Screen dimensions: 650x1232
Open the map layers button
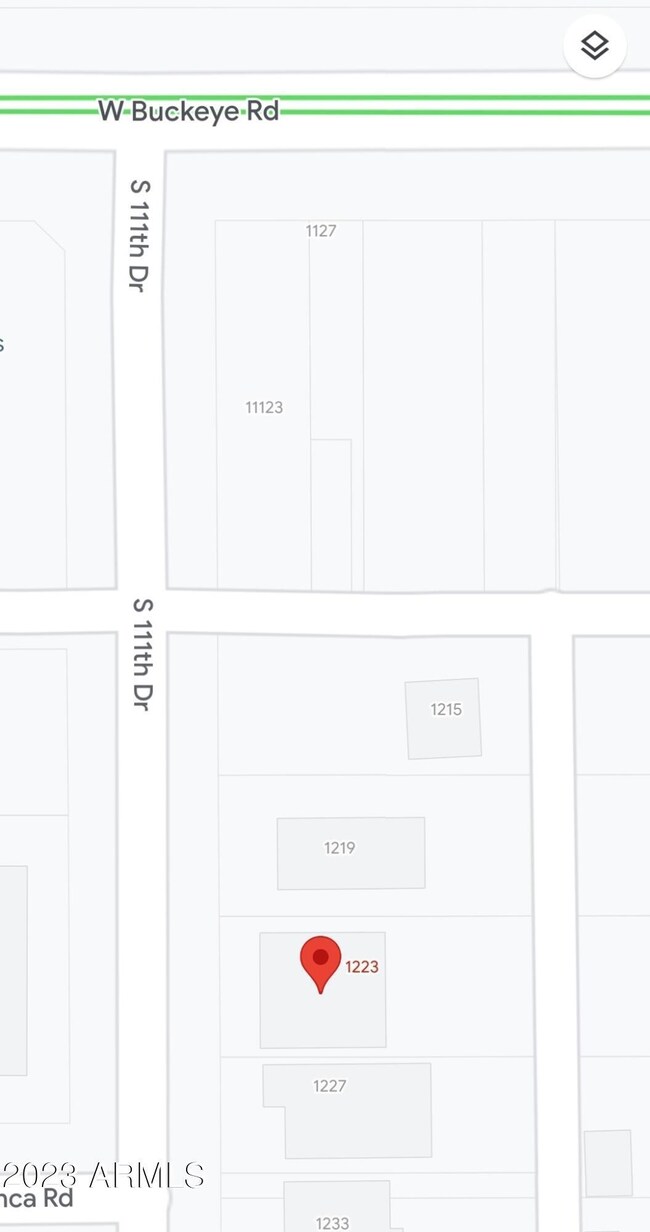pyautogui.click(x=594, y=46)
